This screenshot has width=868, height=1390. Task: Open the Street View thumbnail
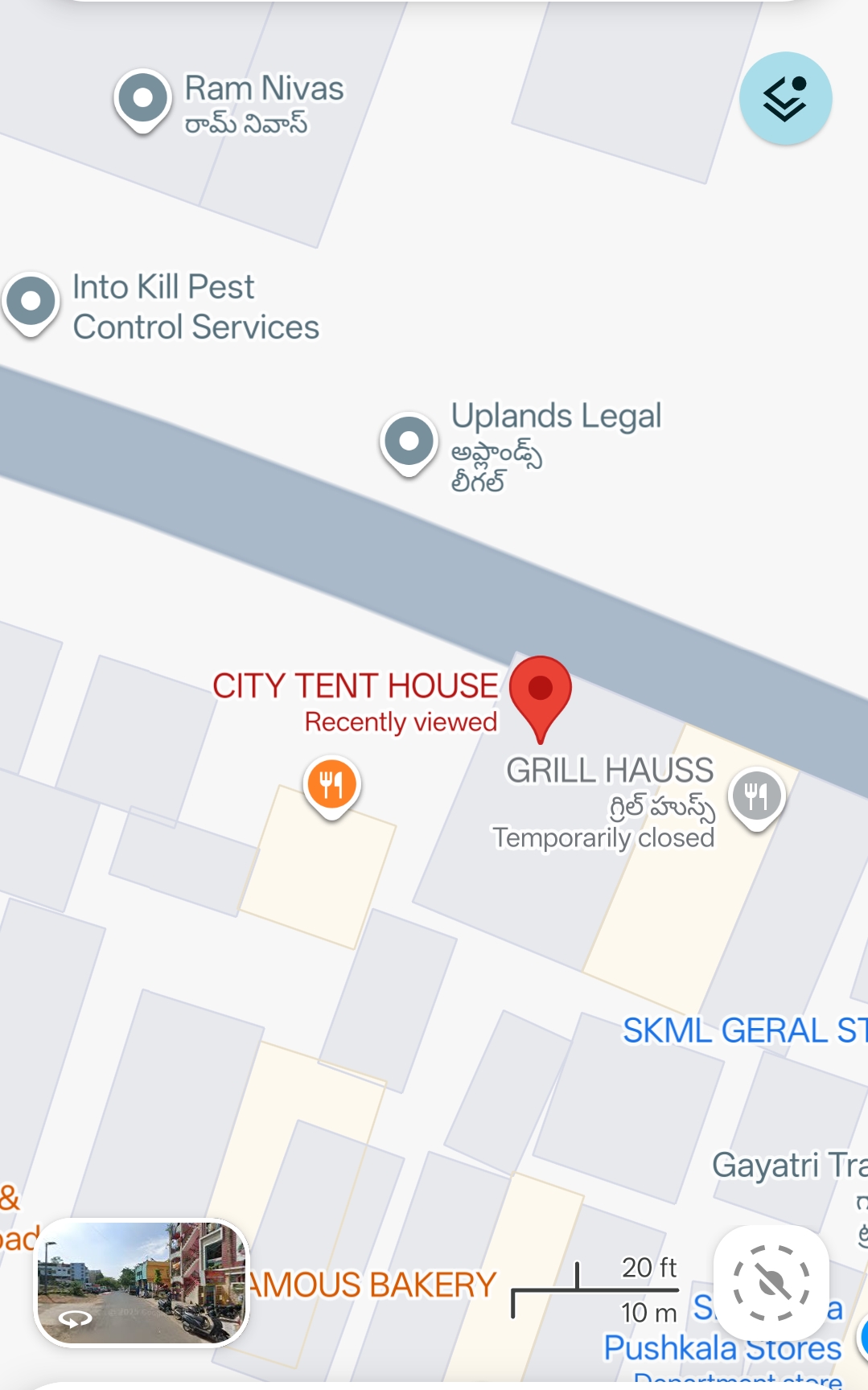coord(142,1283)
